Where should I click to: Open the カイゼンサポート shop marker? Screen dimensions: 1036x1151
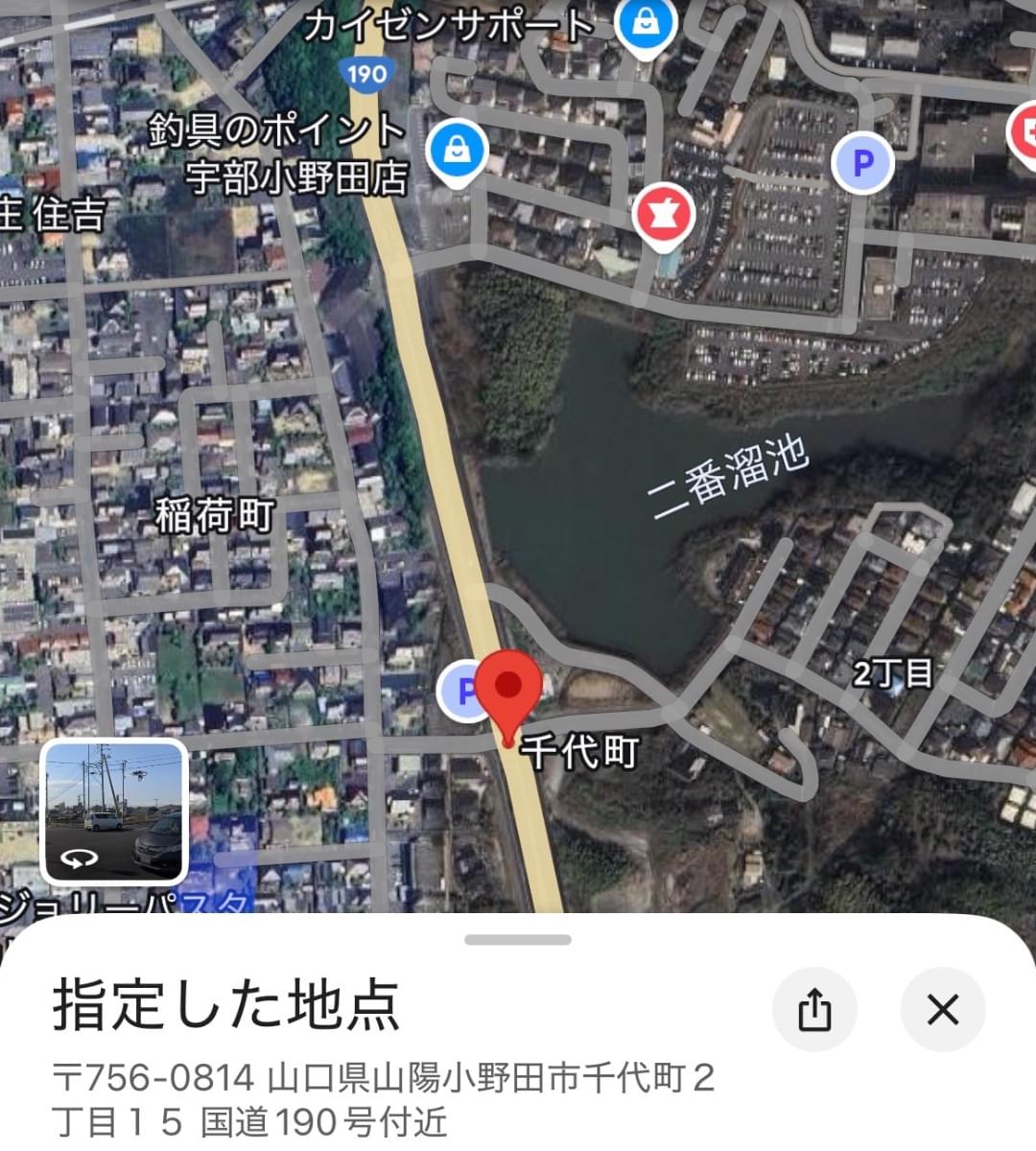tap(647, 24)
